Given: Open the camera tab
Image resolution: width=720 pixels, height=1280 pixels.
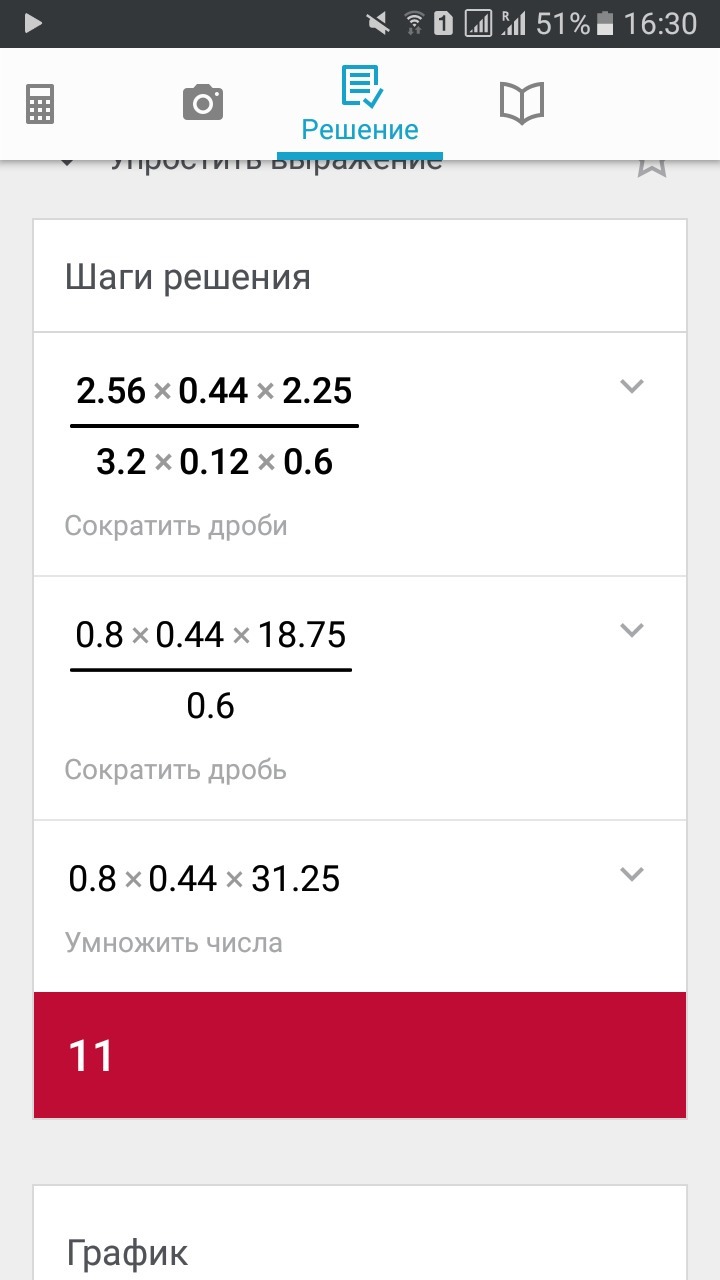Looking at the screenshot, I should pyautogui.click(x=202, y=103).
